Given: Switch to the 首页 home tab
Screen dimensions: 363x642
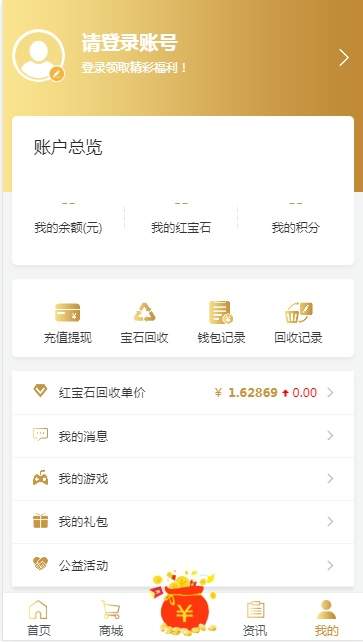Looking at the screenshot, I should click(38, 618).
